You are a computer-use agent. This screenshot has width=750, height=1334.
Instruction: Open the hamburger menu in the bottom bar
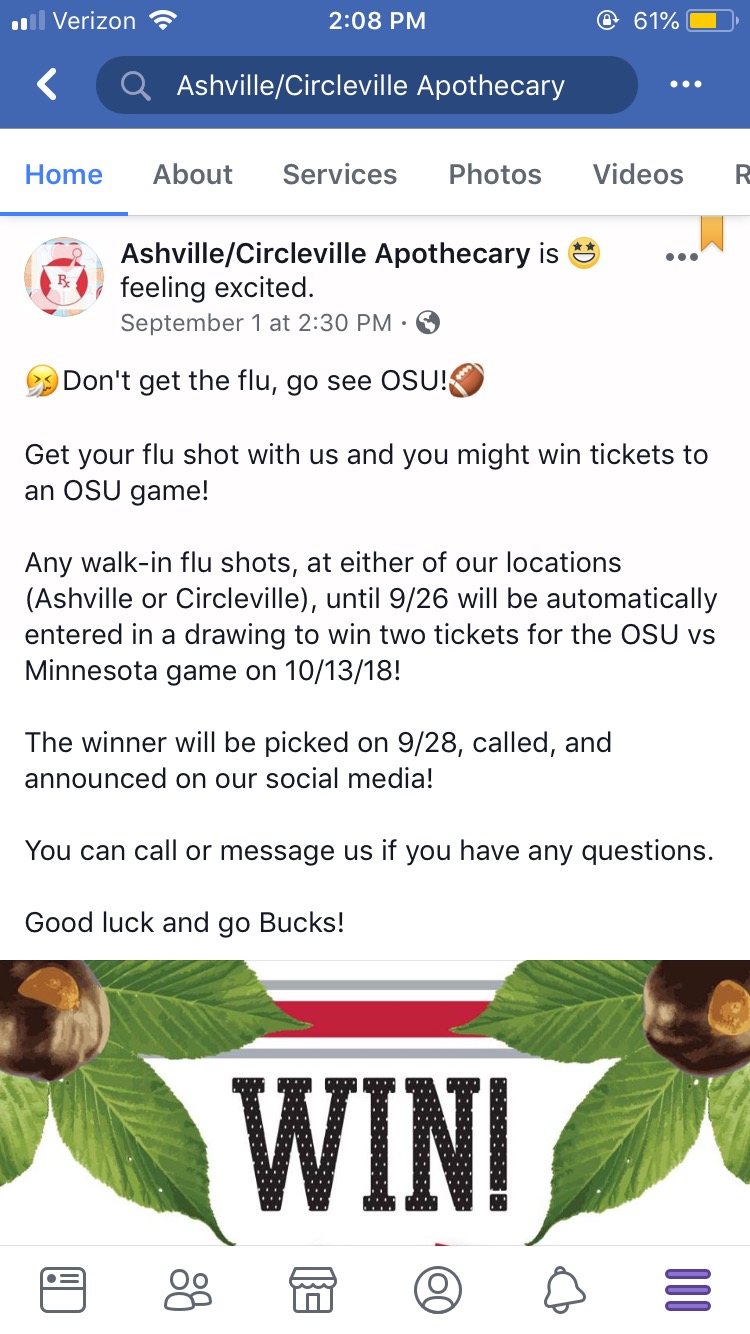pyautogui.click(x=688, y=1289)
